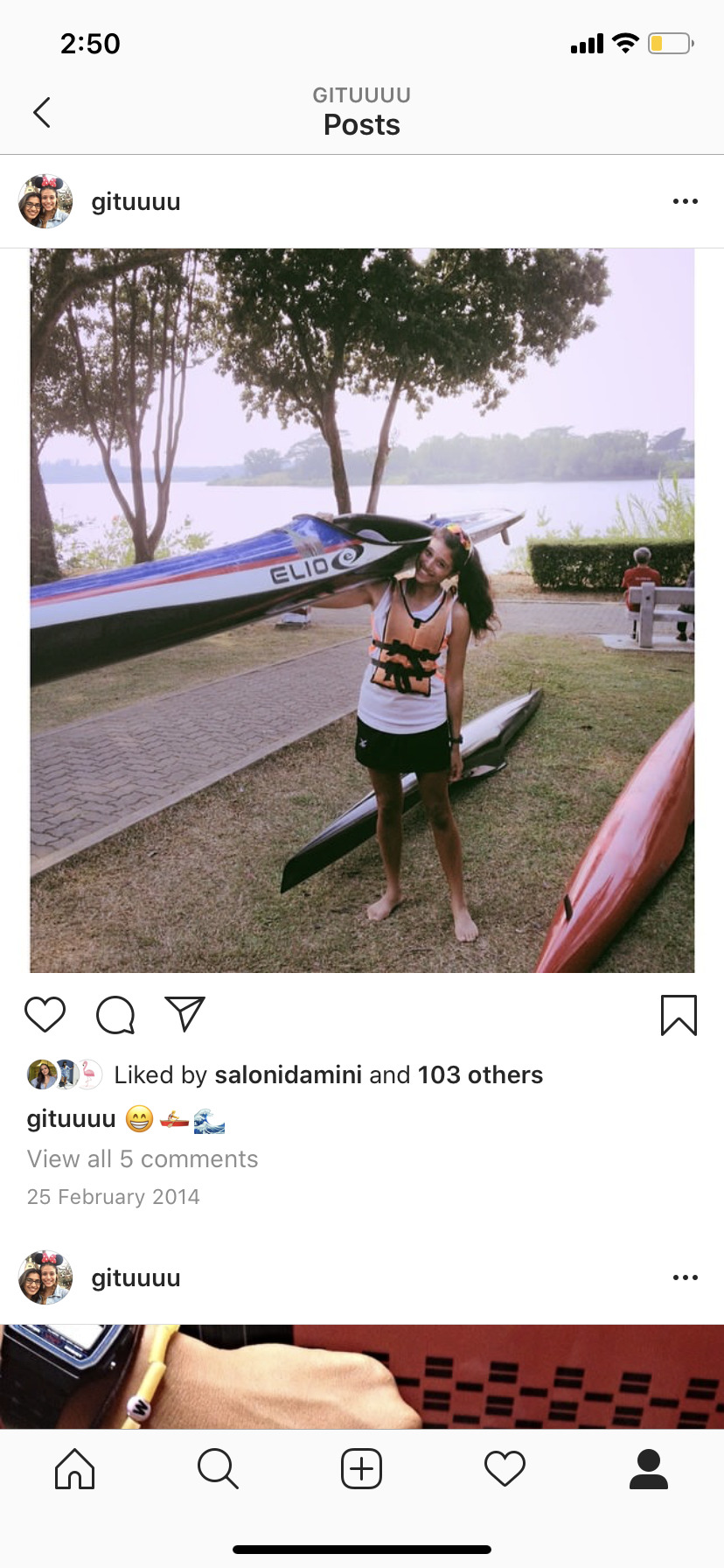Like the kayak photo post
724x1568 pixels.
coord(45,1014)
